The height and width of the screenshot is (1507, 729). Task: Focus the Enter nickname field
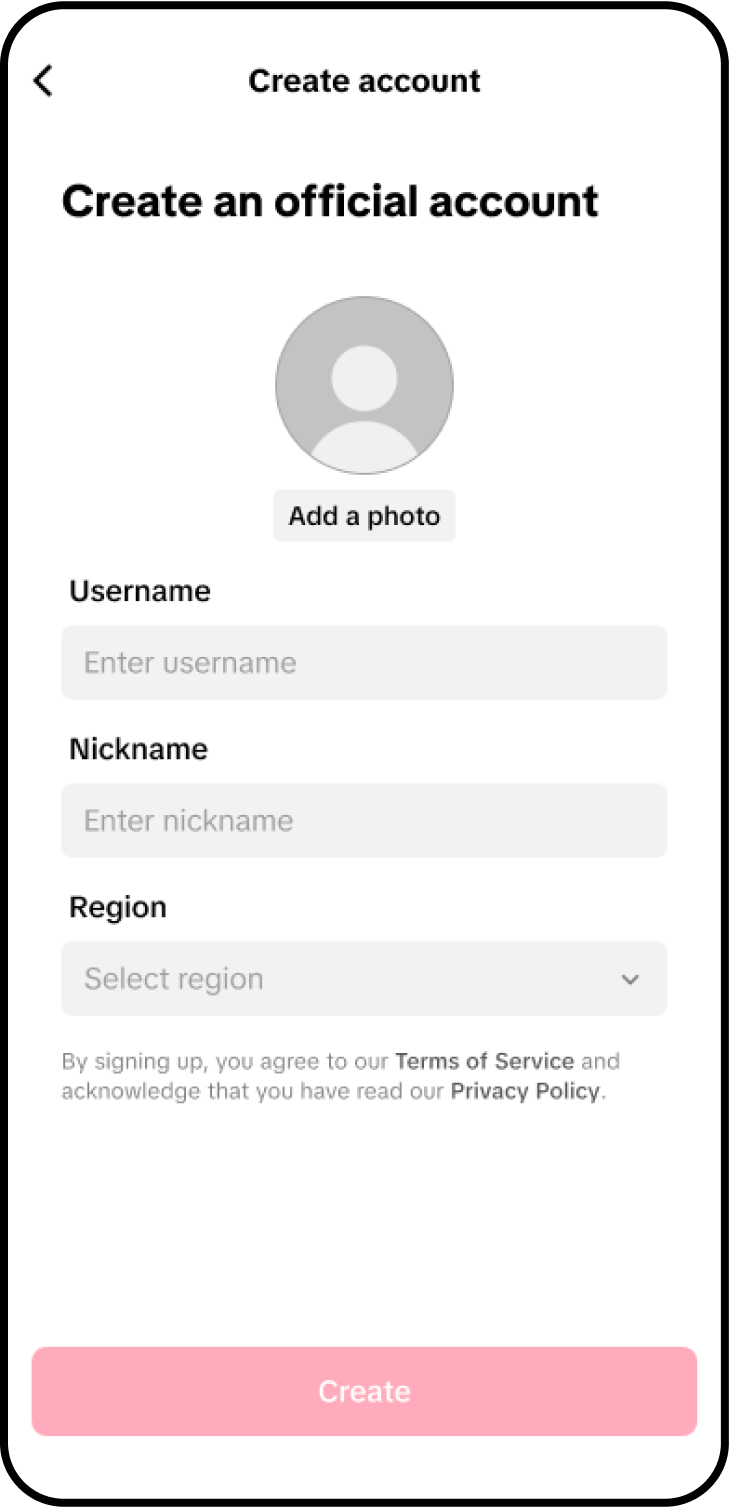click(364, 821)
